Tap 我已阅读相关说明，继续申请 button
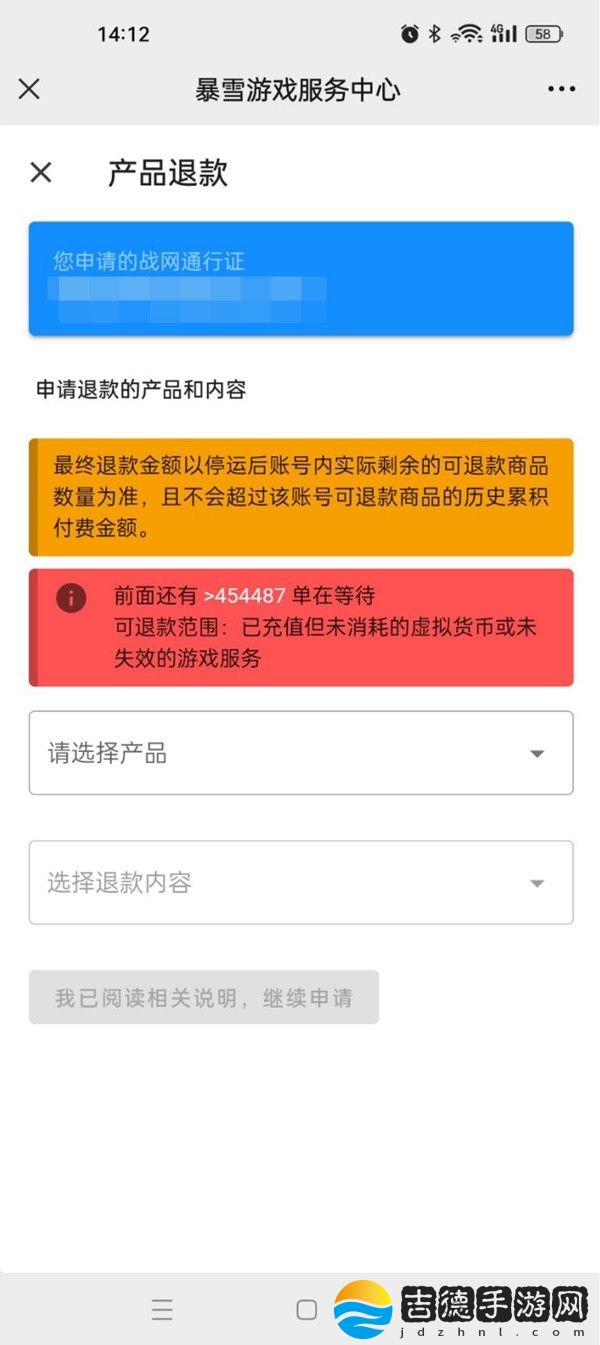 click(x=204, y=997)
